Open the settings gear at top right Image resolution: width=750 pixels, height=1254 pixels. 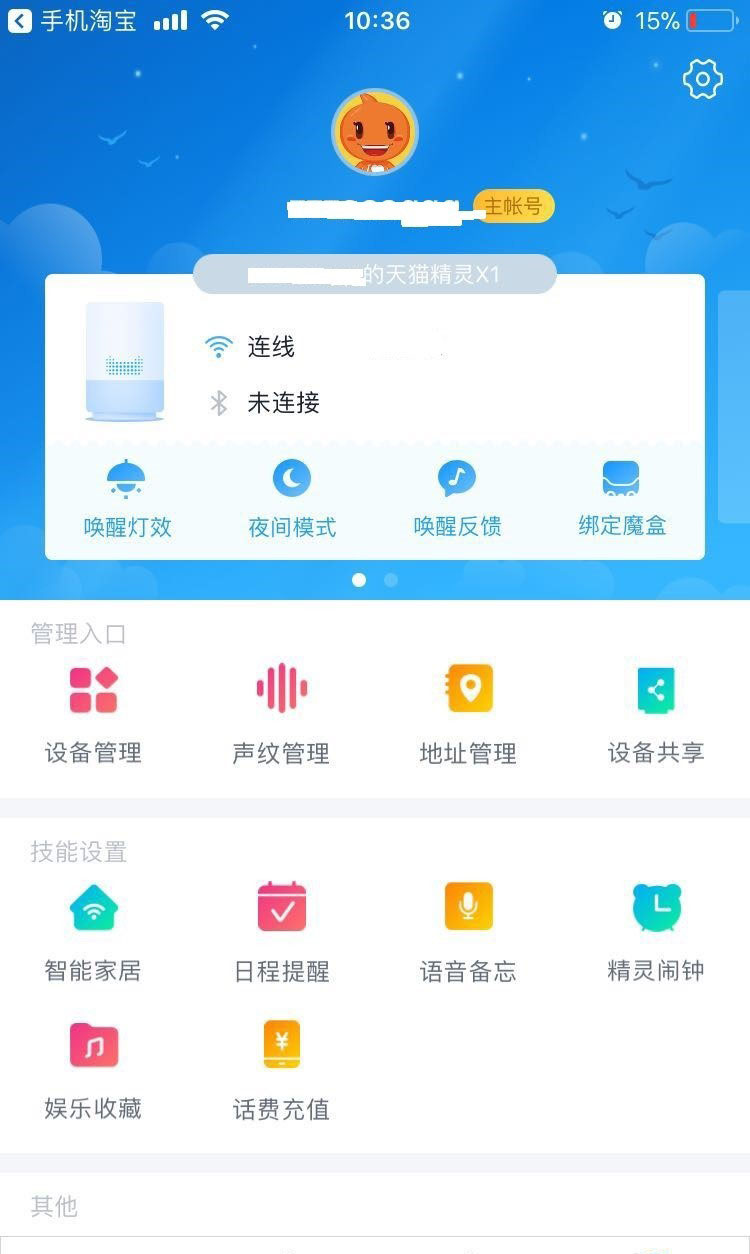[702, 79]
